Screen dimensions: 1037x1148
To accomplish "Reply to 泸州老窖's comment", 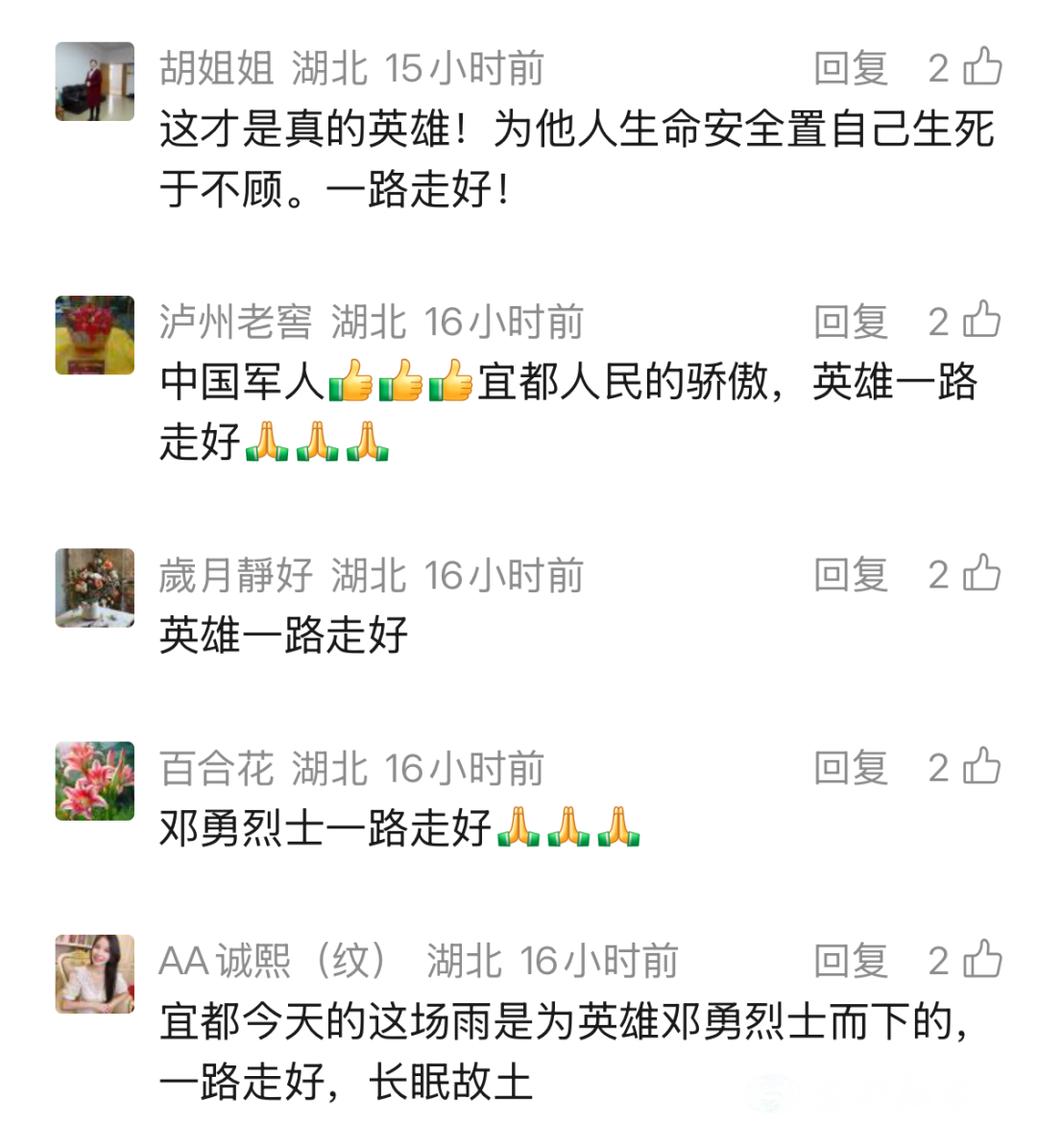I will click(x=850, y=322).
